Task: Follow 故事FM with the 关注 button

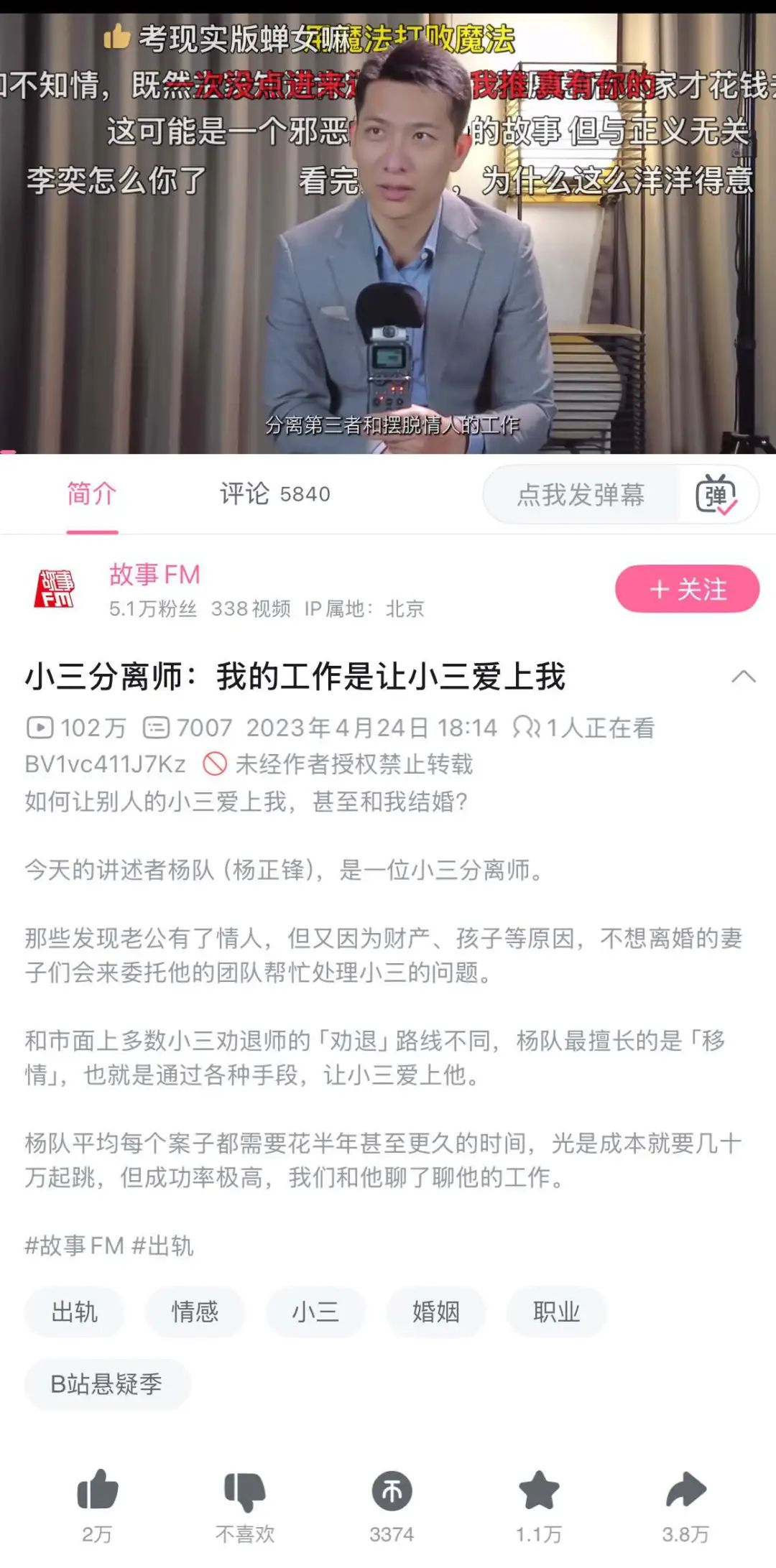Action: pyautogui.click(x=687, y=589)
